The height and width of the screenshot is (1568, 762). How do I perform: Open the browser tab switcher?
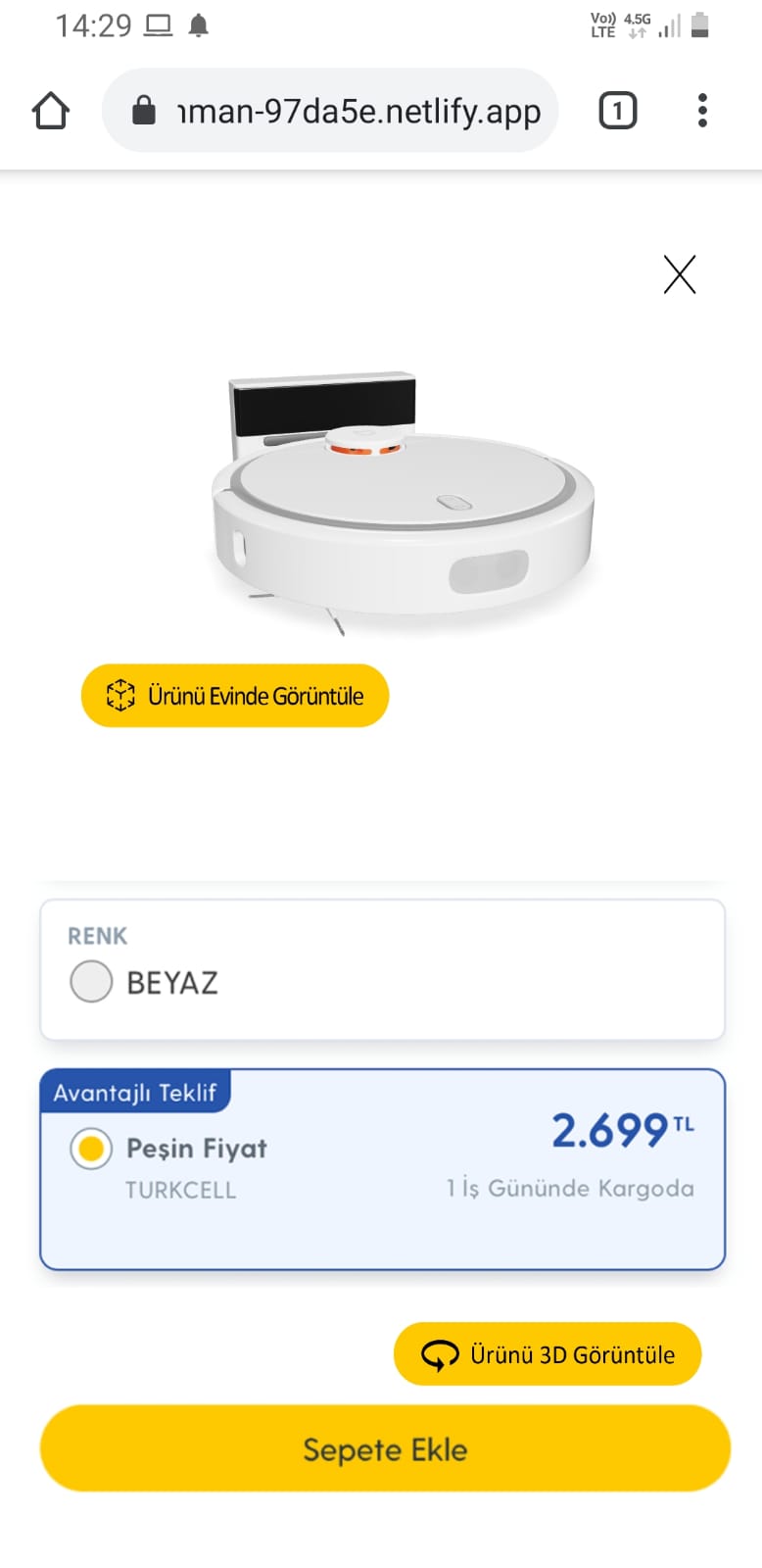coord(617,111)
